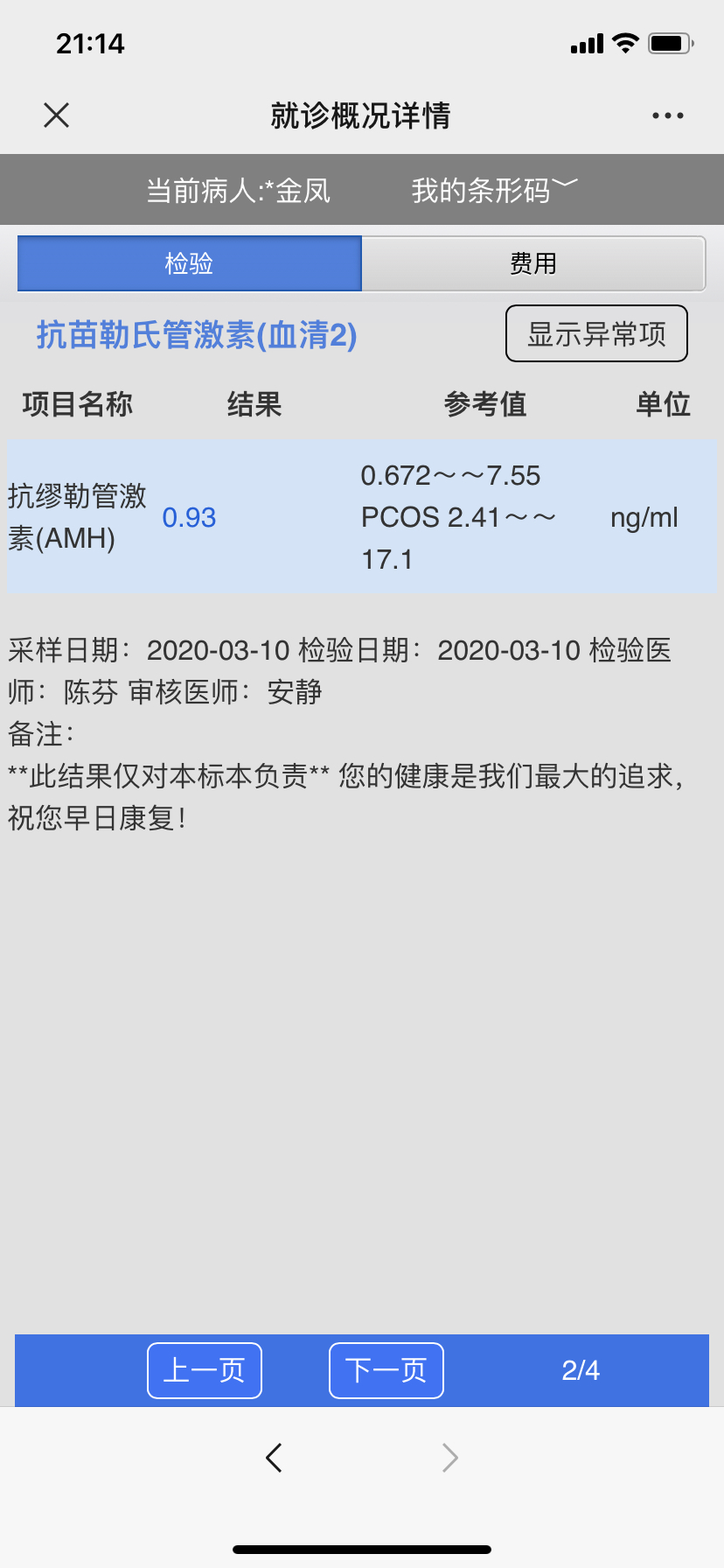Tap the browser back arrow

click(274, 1457)
